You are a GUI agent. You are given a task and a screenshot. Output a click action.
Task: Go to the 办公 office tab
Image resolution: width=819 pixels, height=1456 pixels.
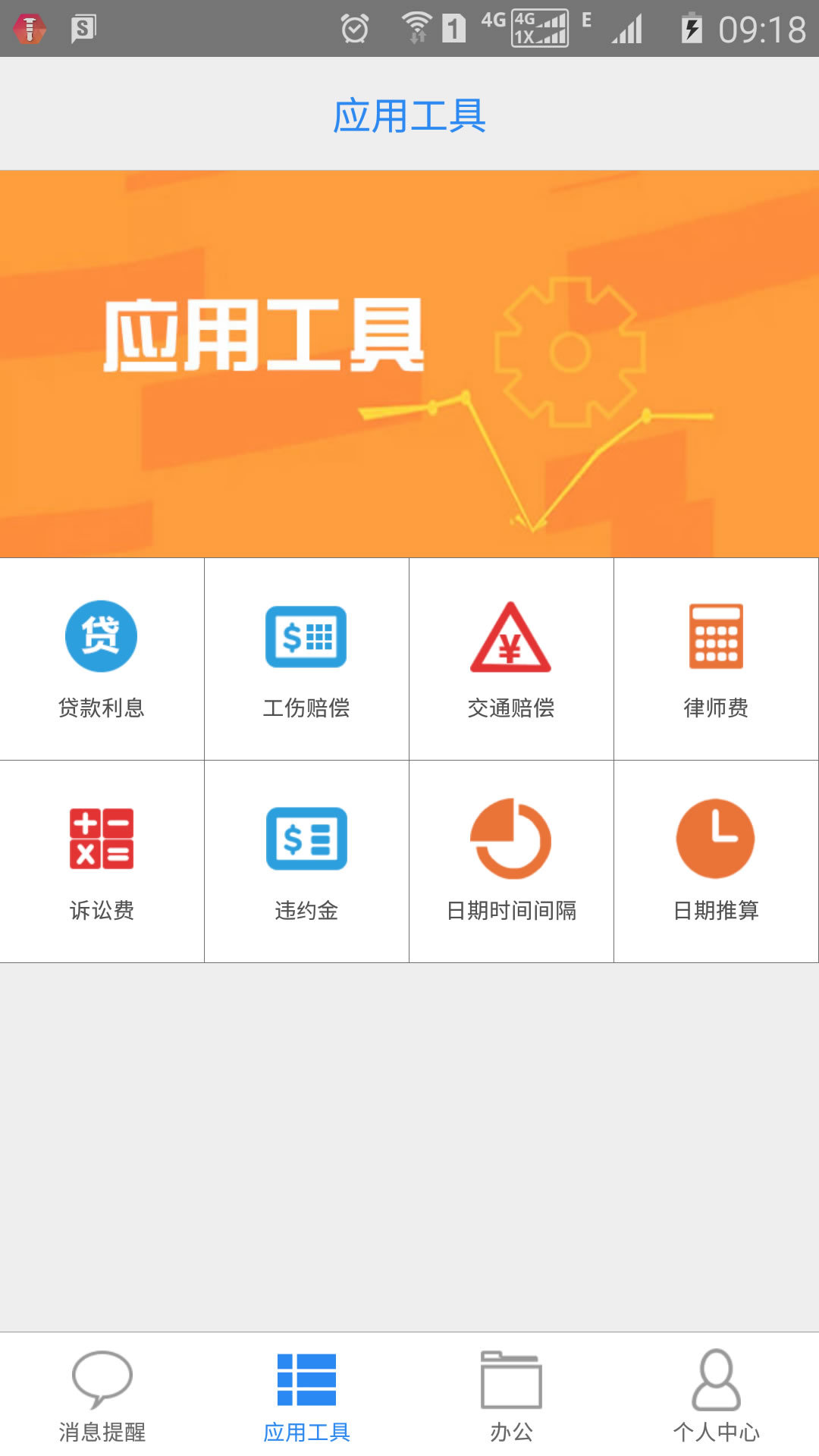(x=511, y=1395)
